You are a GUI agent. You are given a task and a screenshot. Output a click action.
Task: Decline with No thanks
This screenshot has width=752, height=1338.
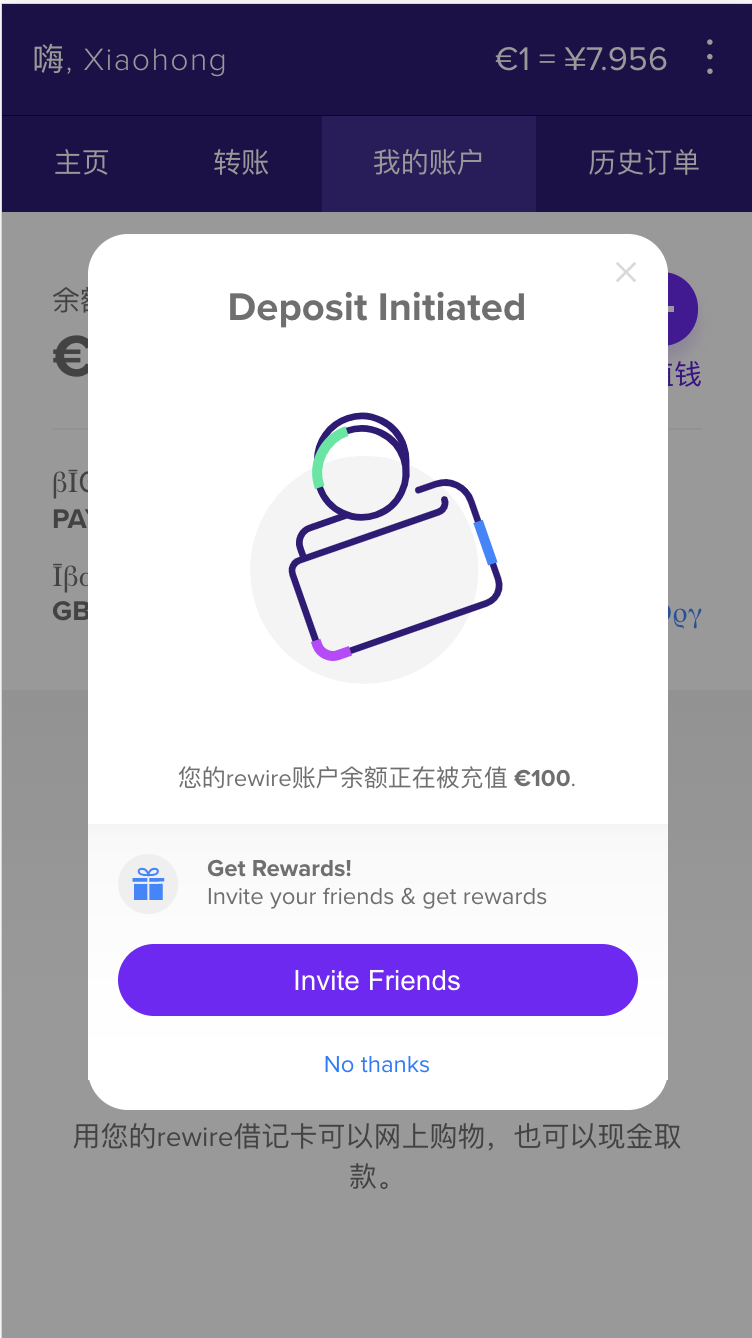[x=377, y=1064]
